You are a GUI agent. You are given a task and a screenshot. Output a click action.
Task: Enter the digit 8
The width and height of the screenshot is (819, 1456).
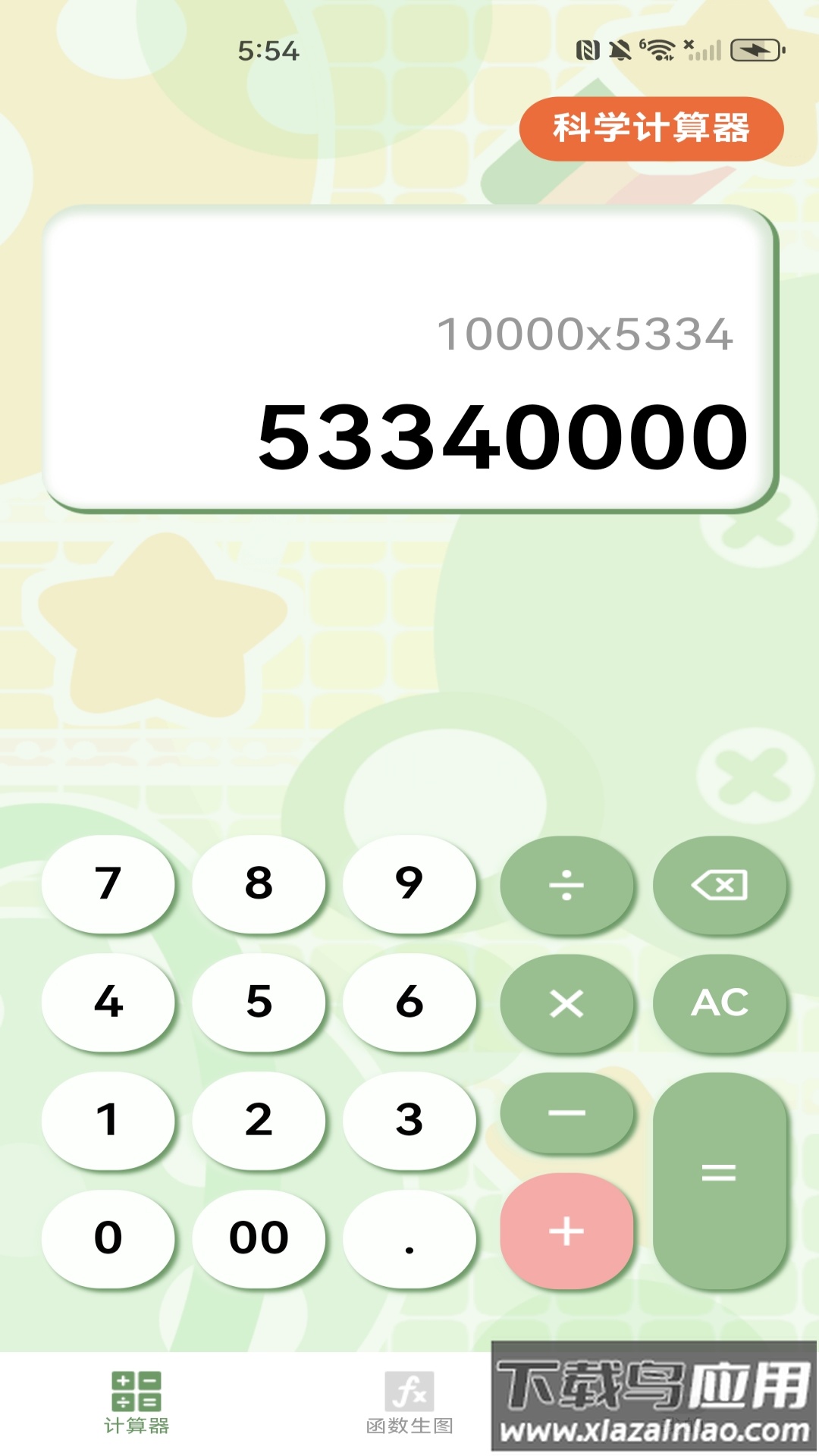259,884
